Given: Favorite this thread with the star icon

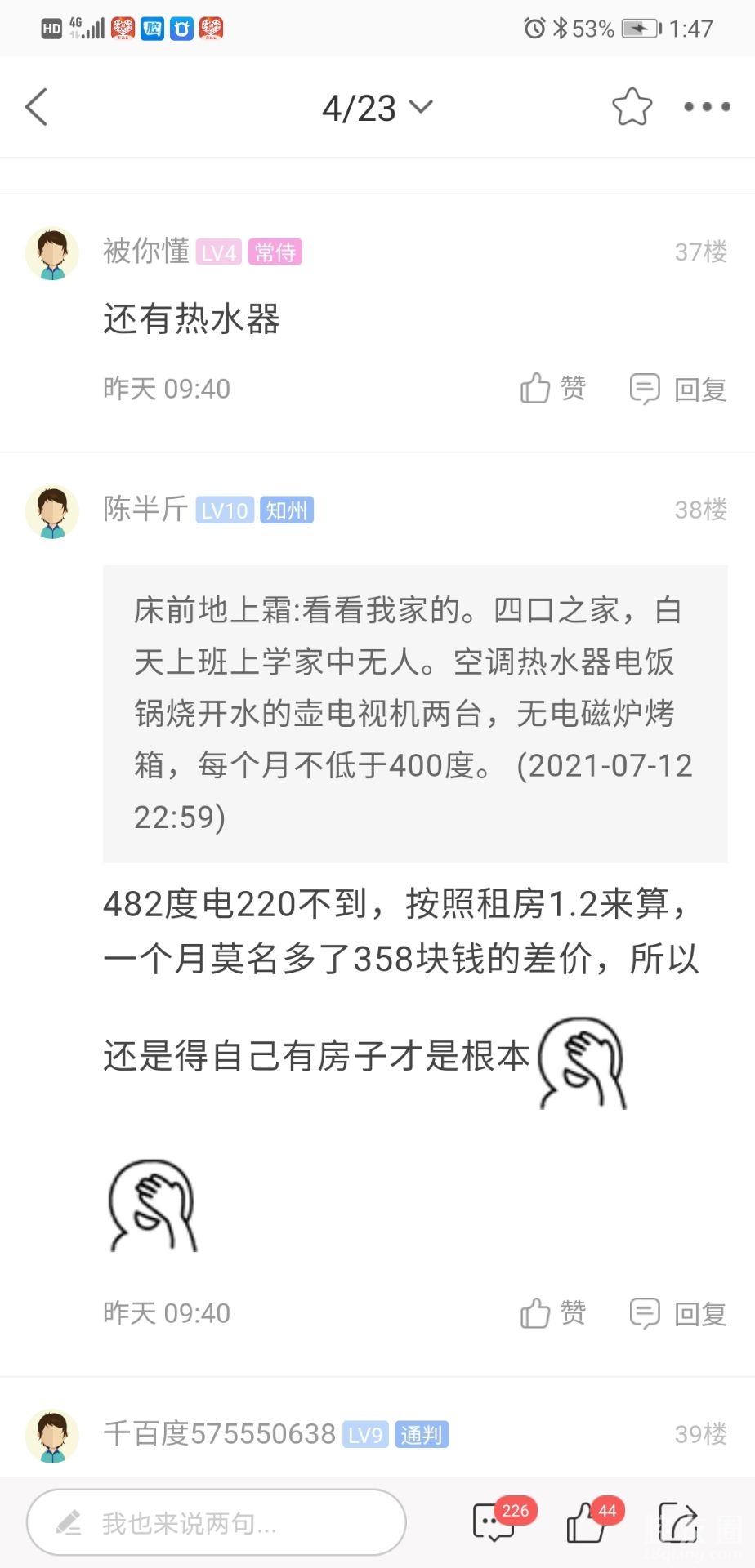Looking at the screenshot, I should (x=632, y=107).
